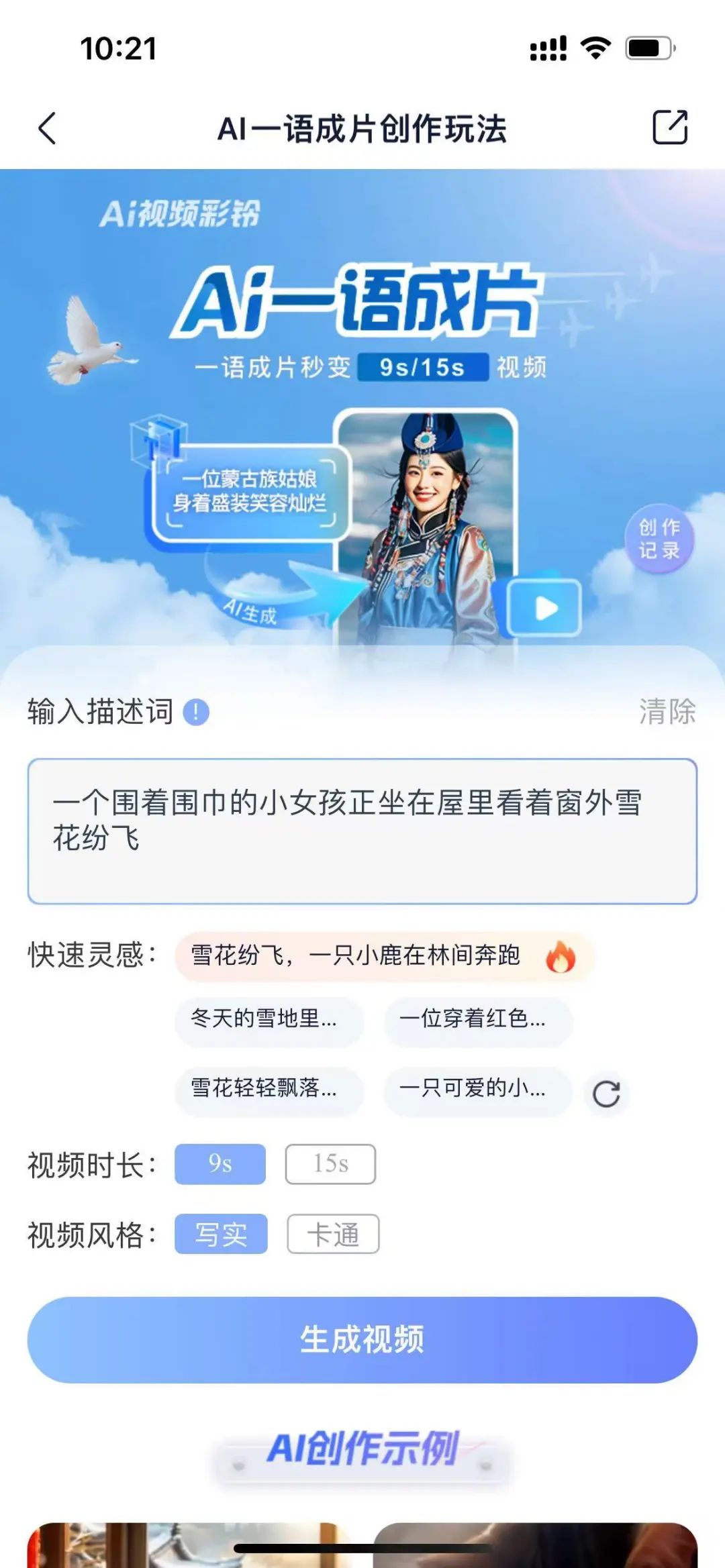Image resolution: width=725 pixels, height=1568 pixels.
Task: Tap the share icon in the header
Action: pyautogui.click(x=670, y=127)
